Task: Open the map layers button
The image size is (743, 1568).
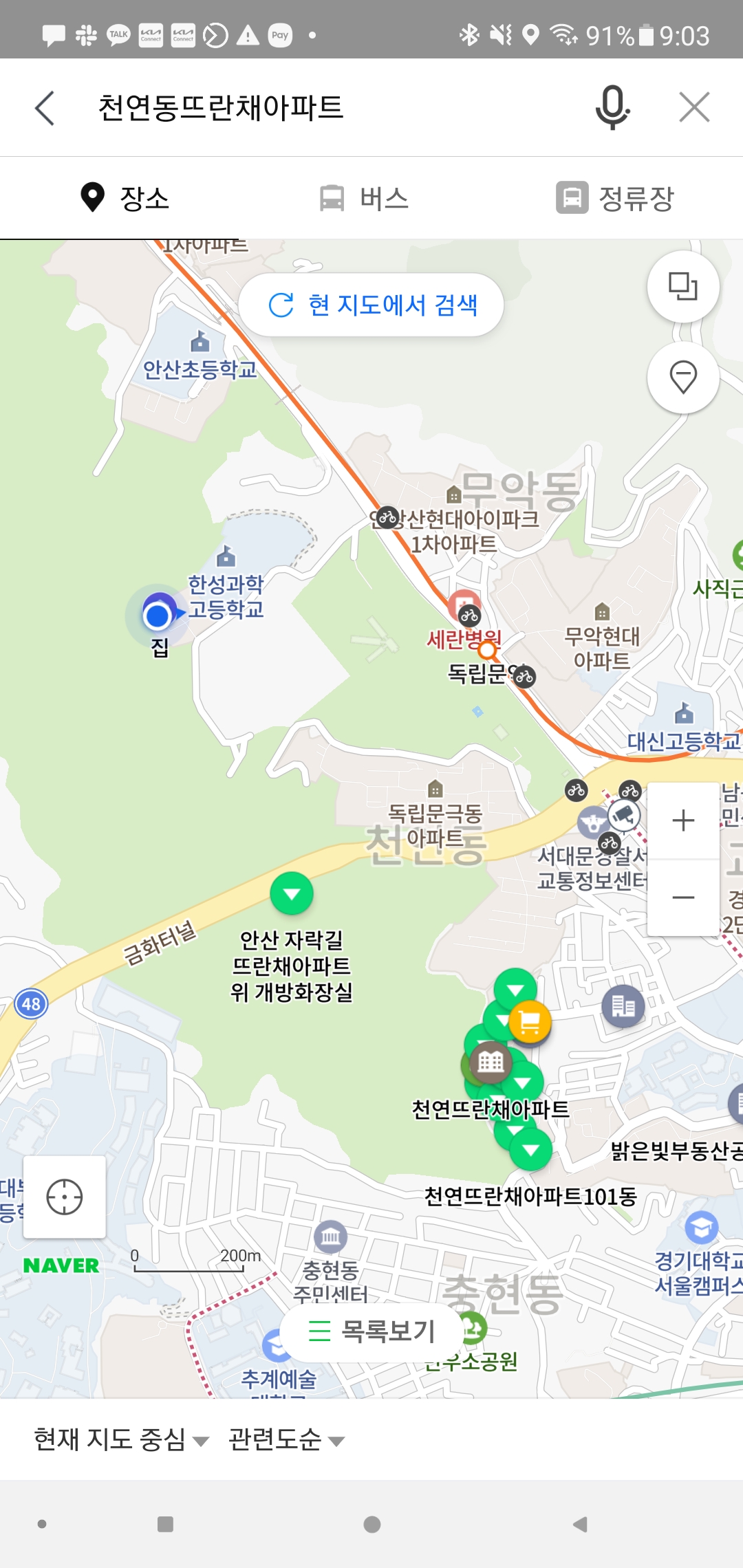Action: click(x=682, y=286)
